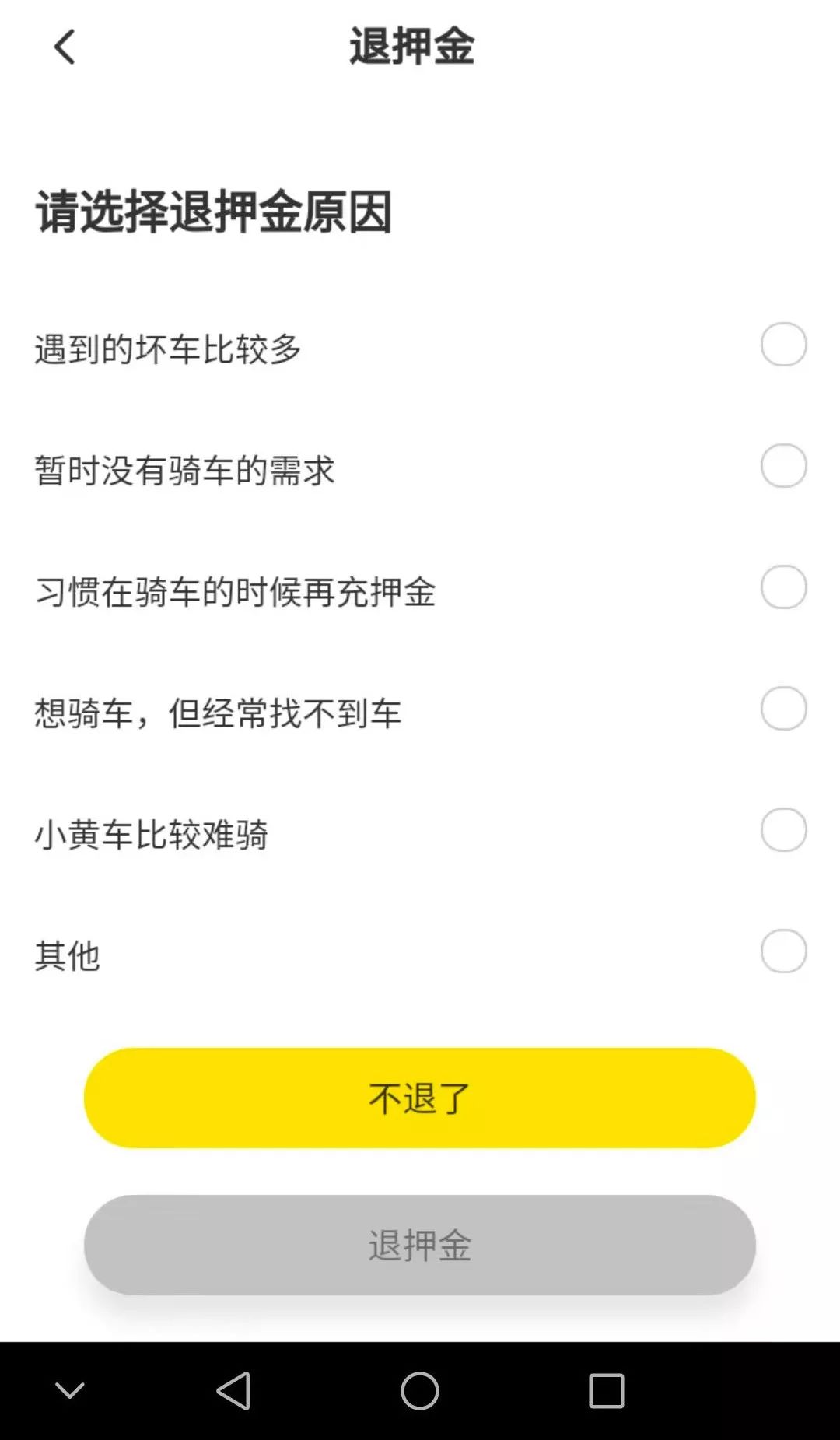
Task: Go back using the top-left arrow
Action: 65,47
